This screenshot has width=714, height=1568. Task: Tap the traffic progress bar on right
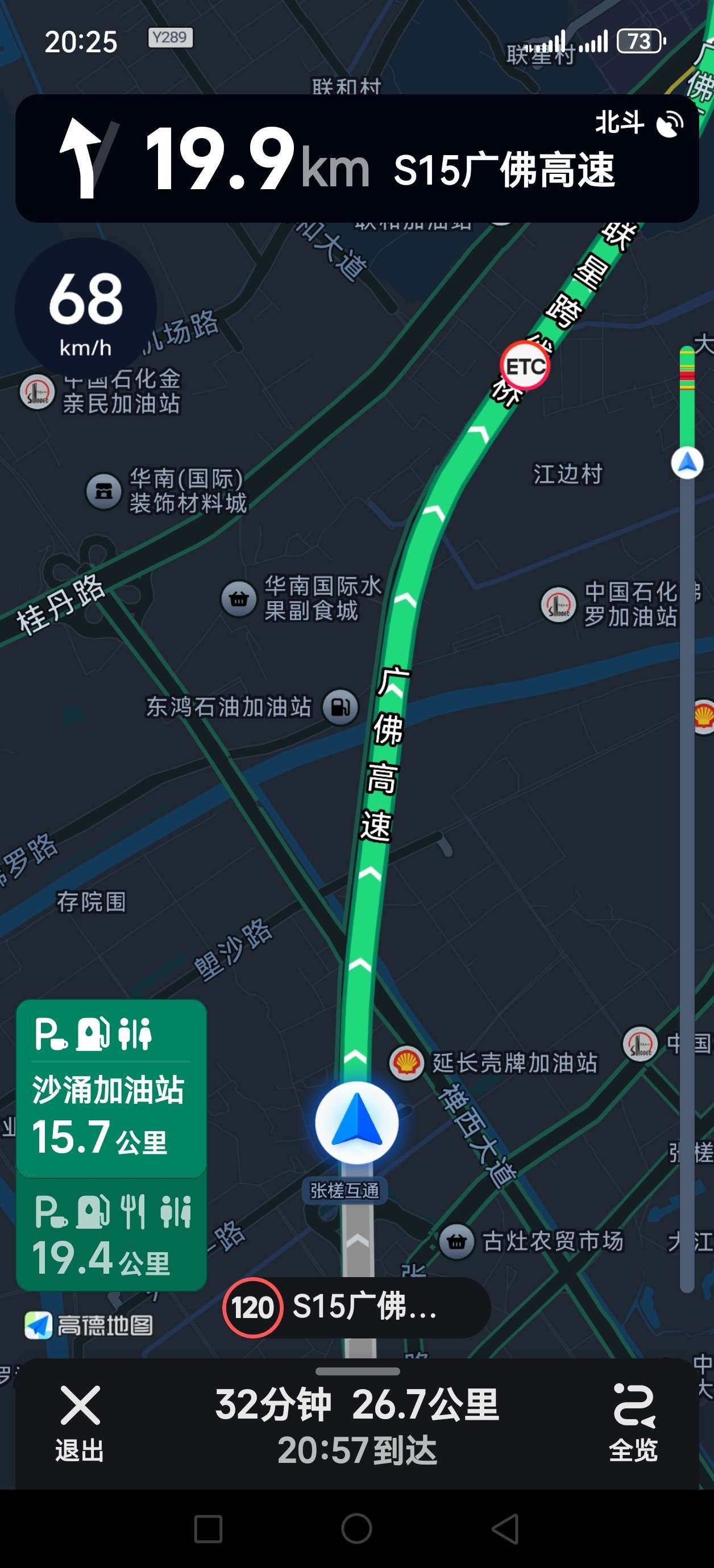pyautogui.click(x=687, y=791)
